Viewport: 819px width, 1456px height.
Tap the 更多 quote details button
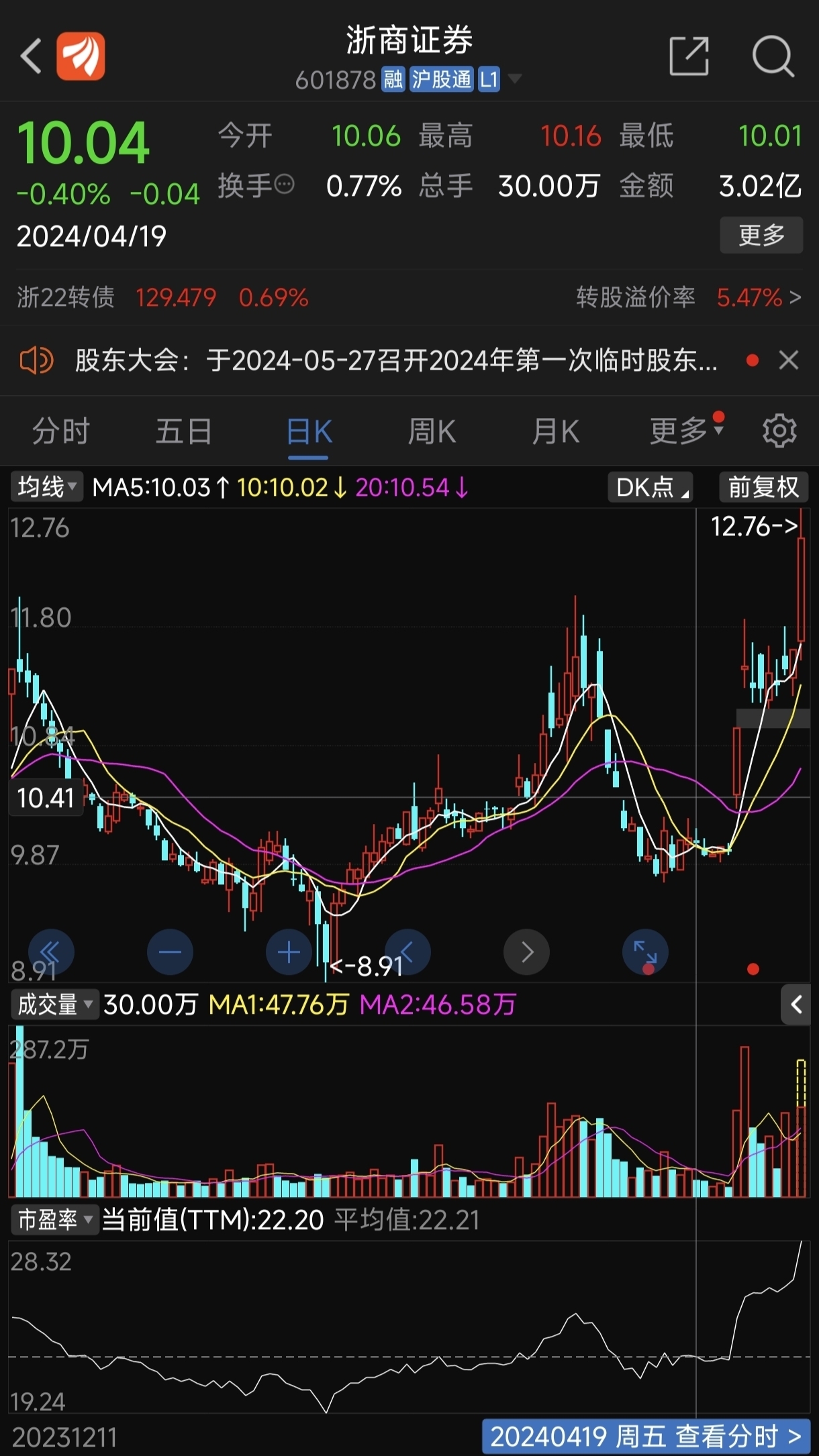[761, 236]
